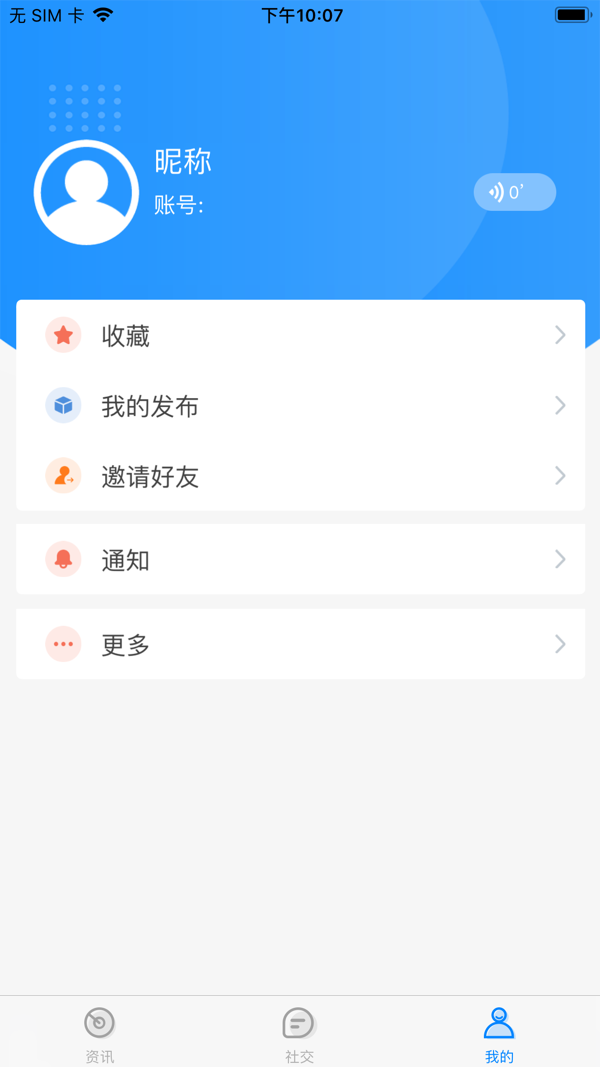The width and height of the screenshot is (600, 1067).
Task: Open the 更多 more options row
Action: pos(301,644)
